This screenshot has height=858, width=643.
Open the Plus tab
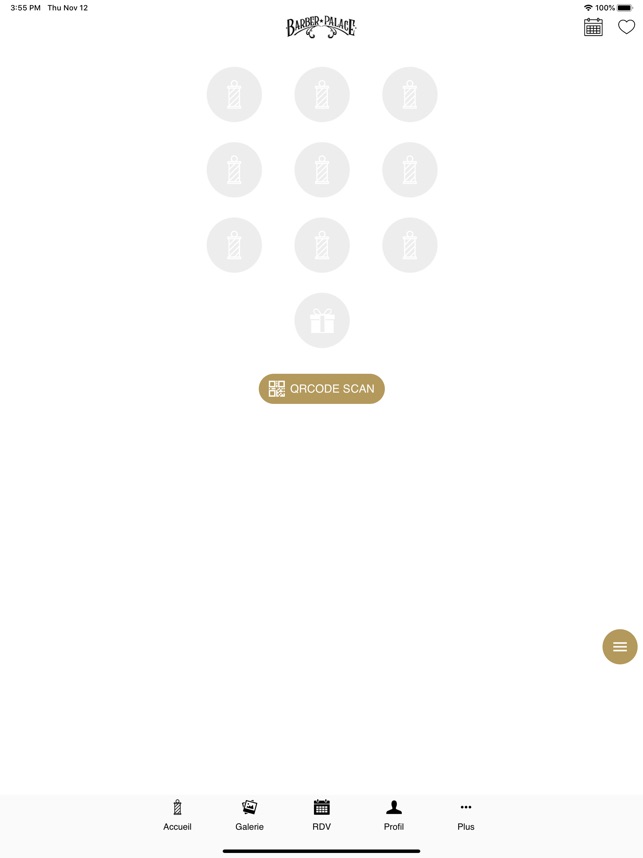[466, 815]
